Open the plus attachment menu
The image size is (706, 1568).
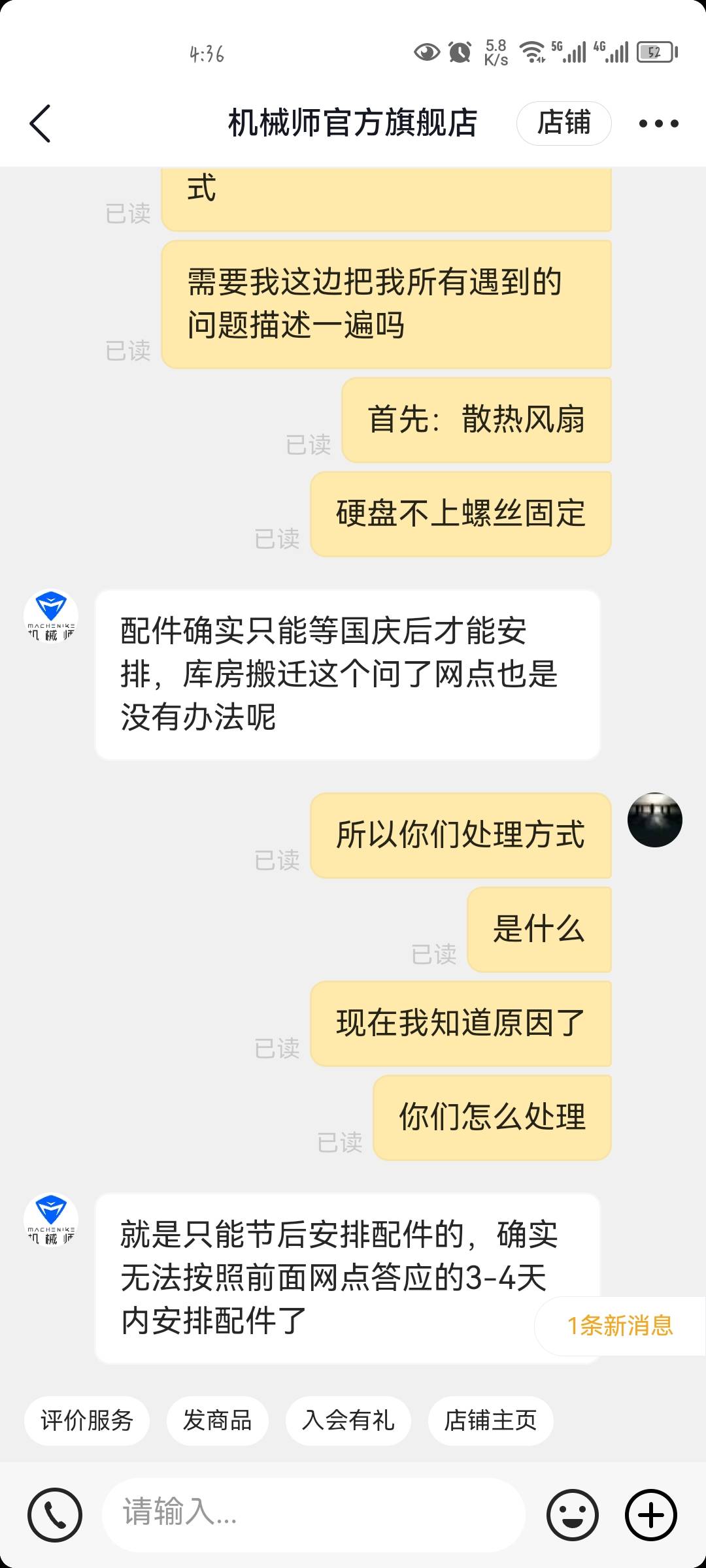pos(650,1514)
